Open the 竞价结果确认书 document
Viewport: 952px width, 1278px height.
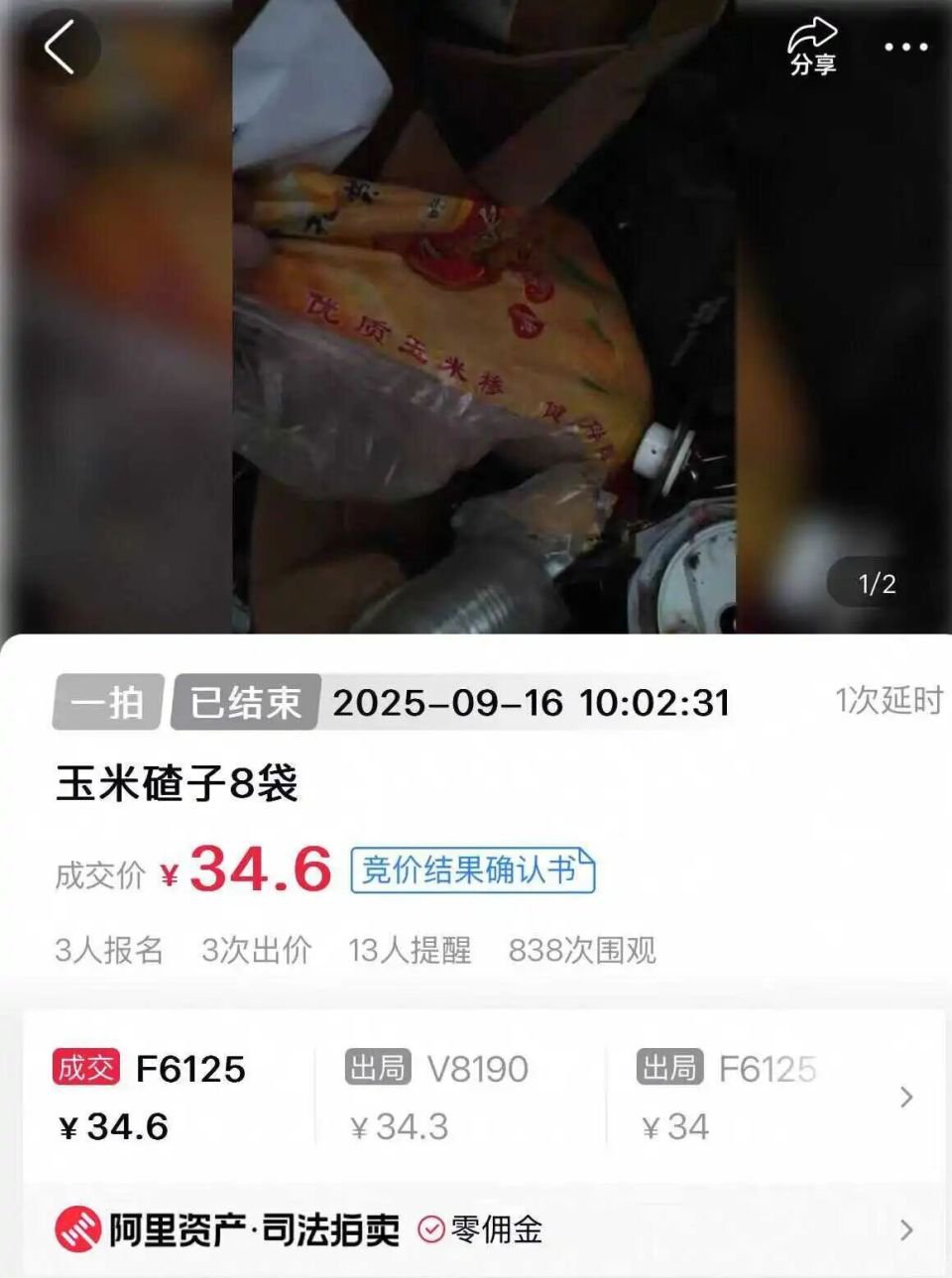click(x=472, y=871)
